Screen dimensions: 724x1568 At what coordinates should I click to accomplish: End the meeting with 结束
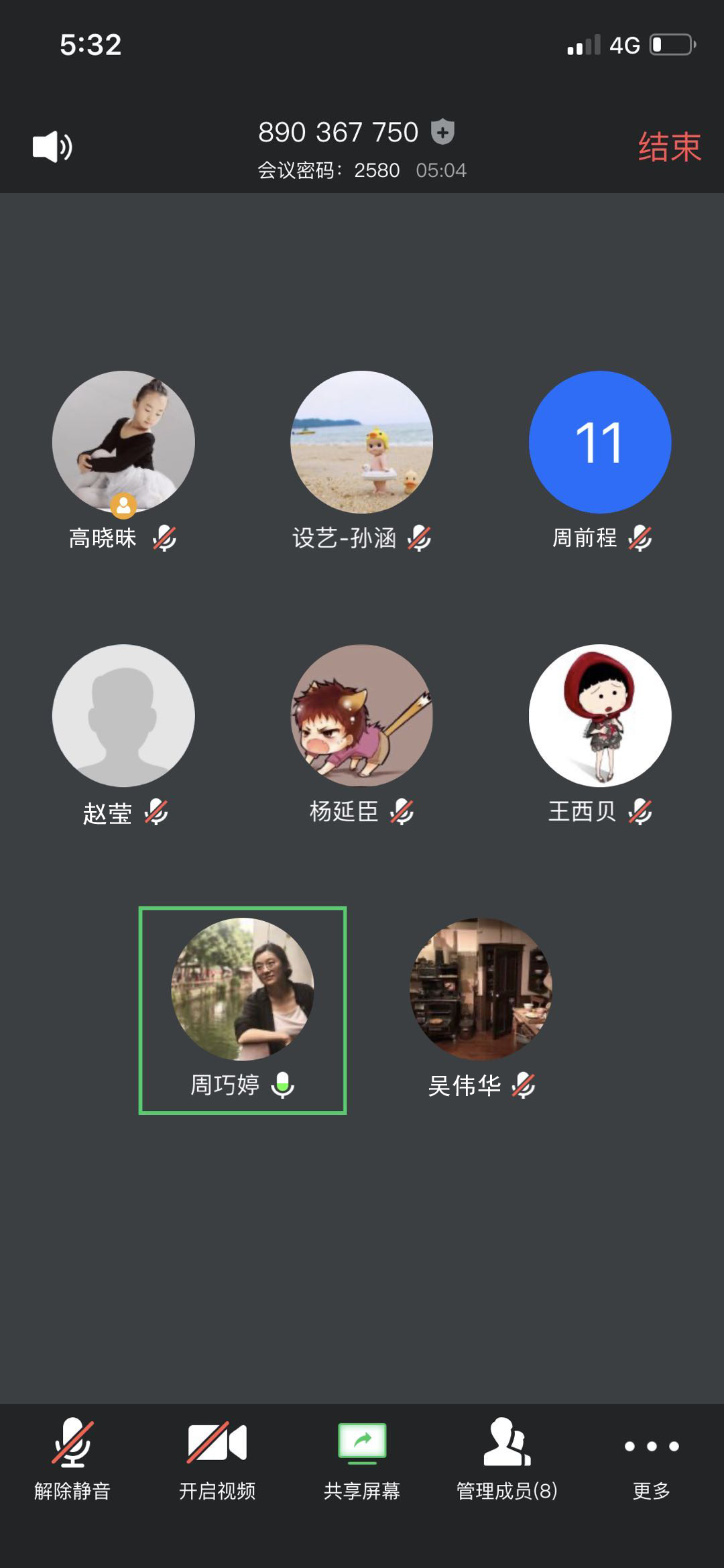[x=669, y=147]
